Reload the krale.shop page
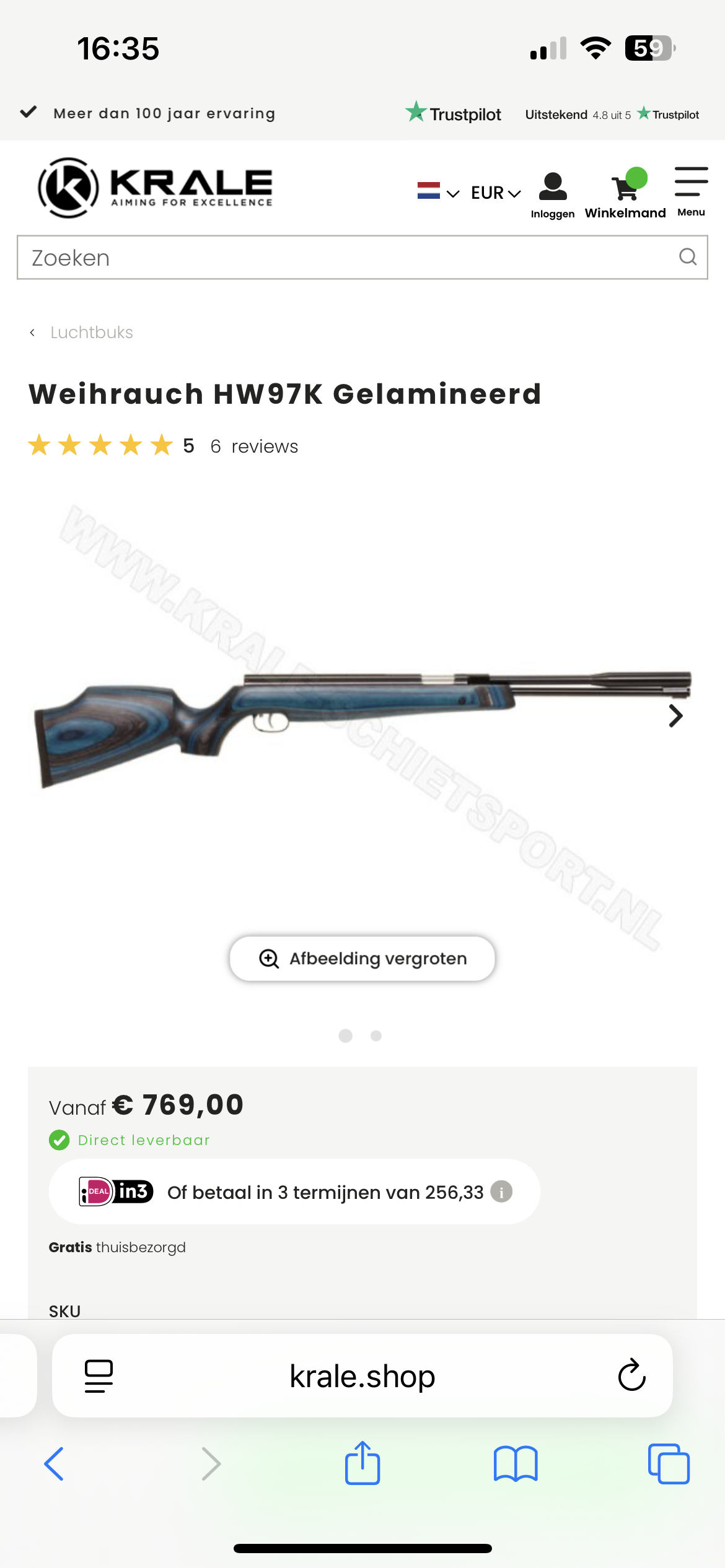Screen dimensions: 725x1568 click(631, 1375)
